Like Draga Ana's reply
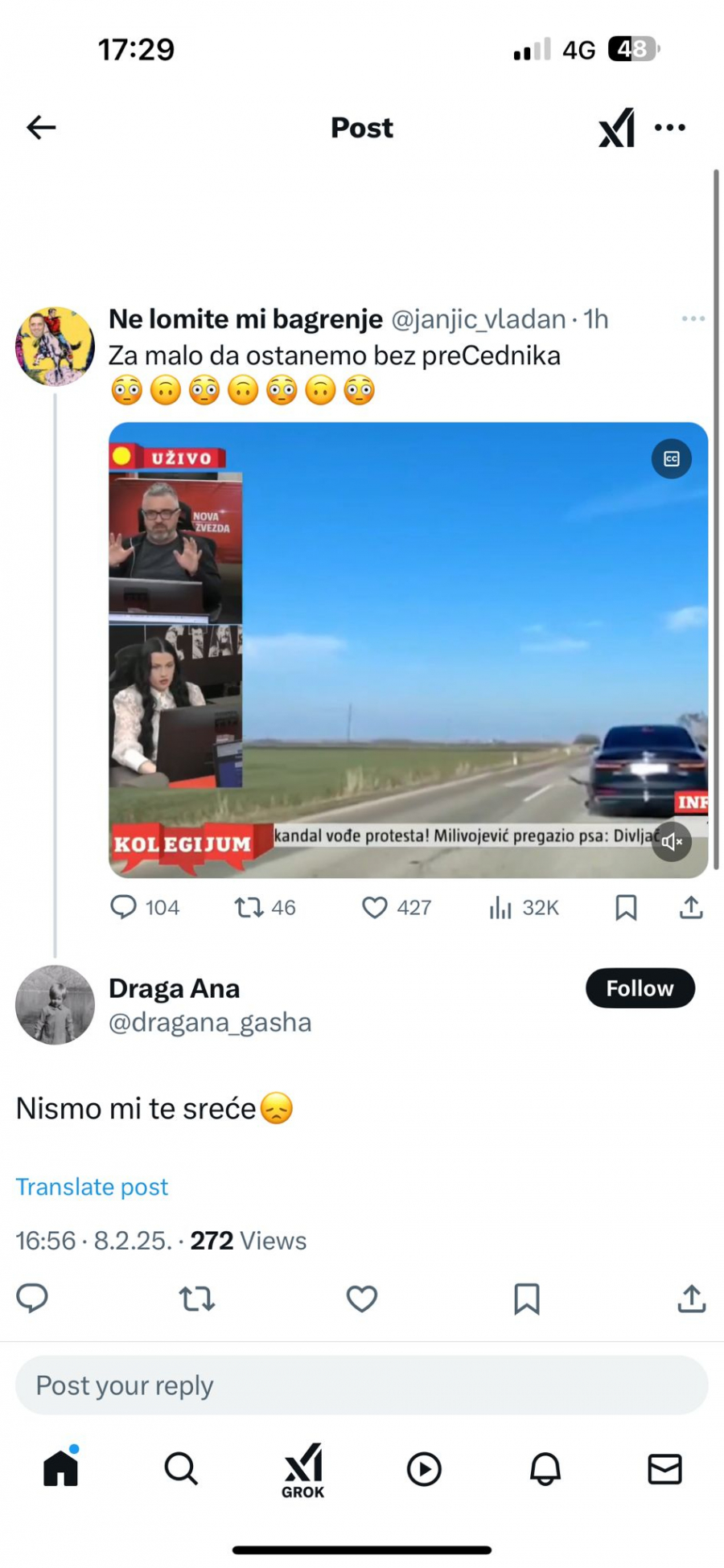The height and width of the screenshot is (1568, 724). 361,1299
